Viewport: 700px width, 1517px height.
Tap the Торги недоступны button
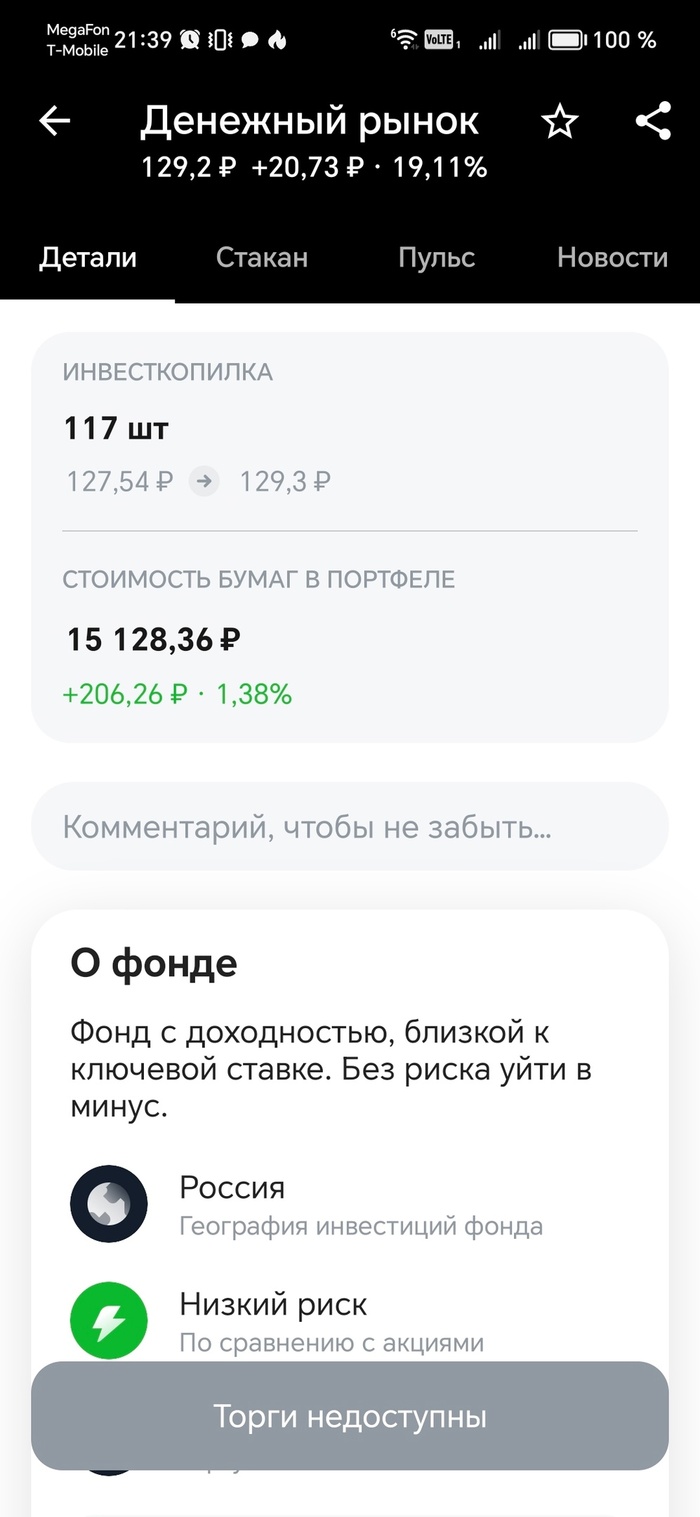(x=349, y=1416)
